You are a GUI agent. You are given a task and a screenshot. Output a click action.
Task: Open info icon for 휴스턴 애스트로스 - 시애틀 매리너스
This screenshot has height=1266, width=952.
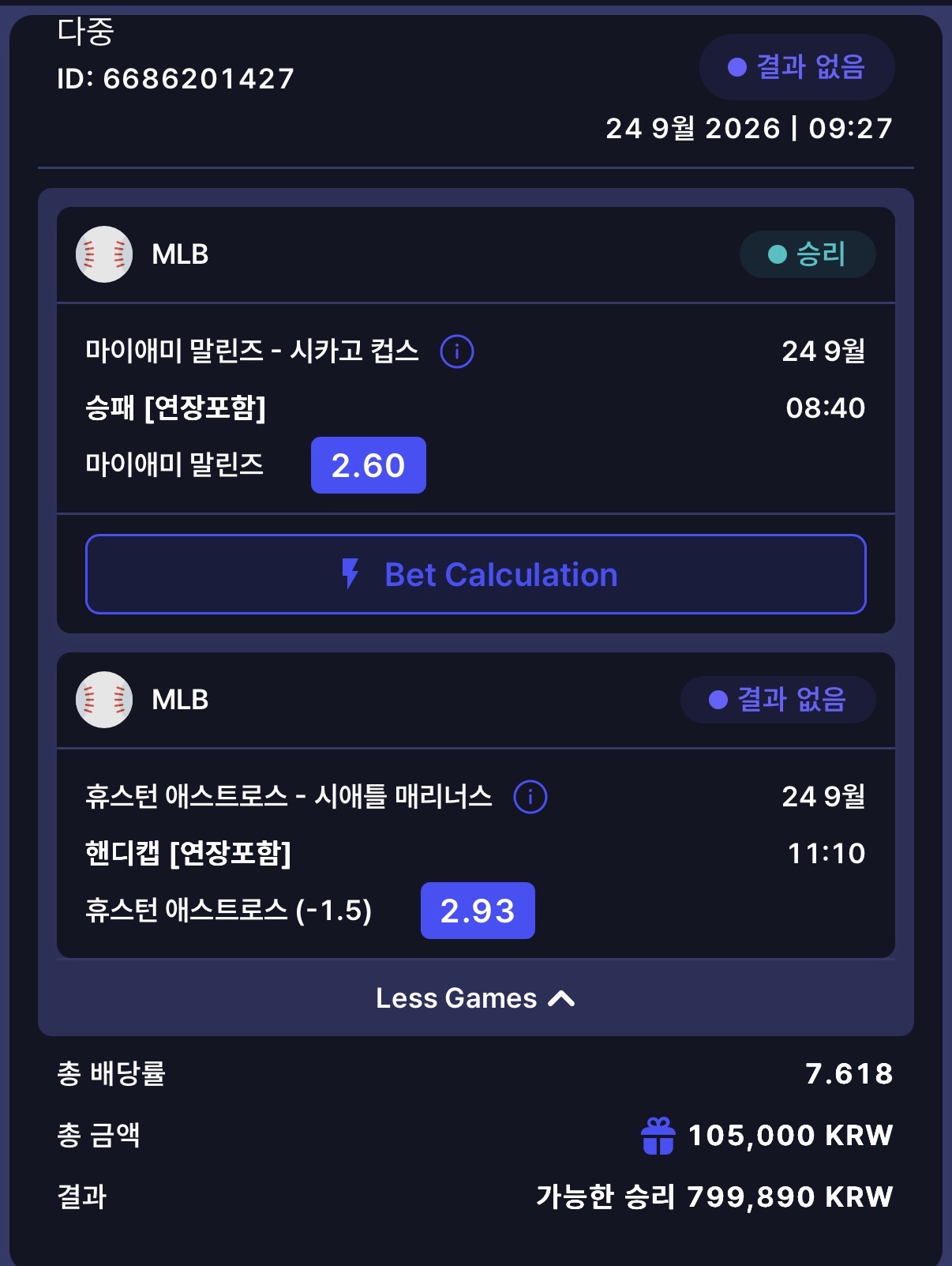[x=530, y=797]
